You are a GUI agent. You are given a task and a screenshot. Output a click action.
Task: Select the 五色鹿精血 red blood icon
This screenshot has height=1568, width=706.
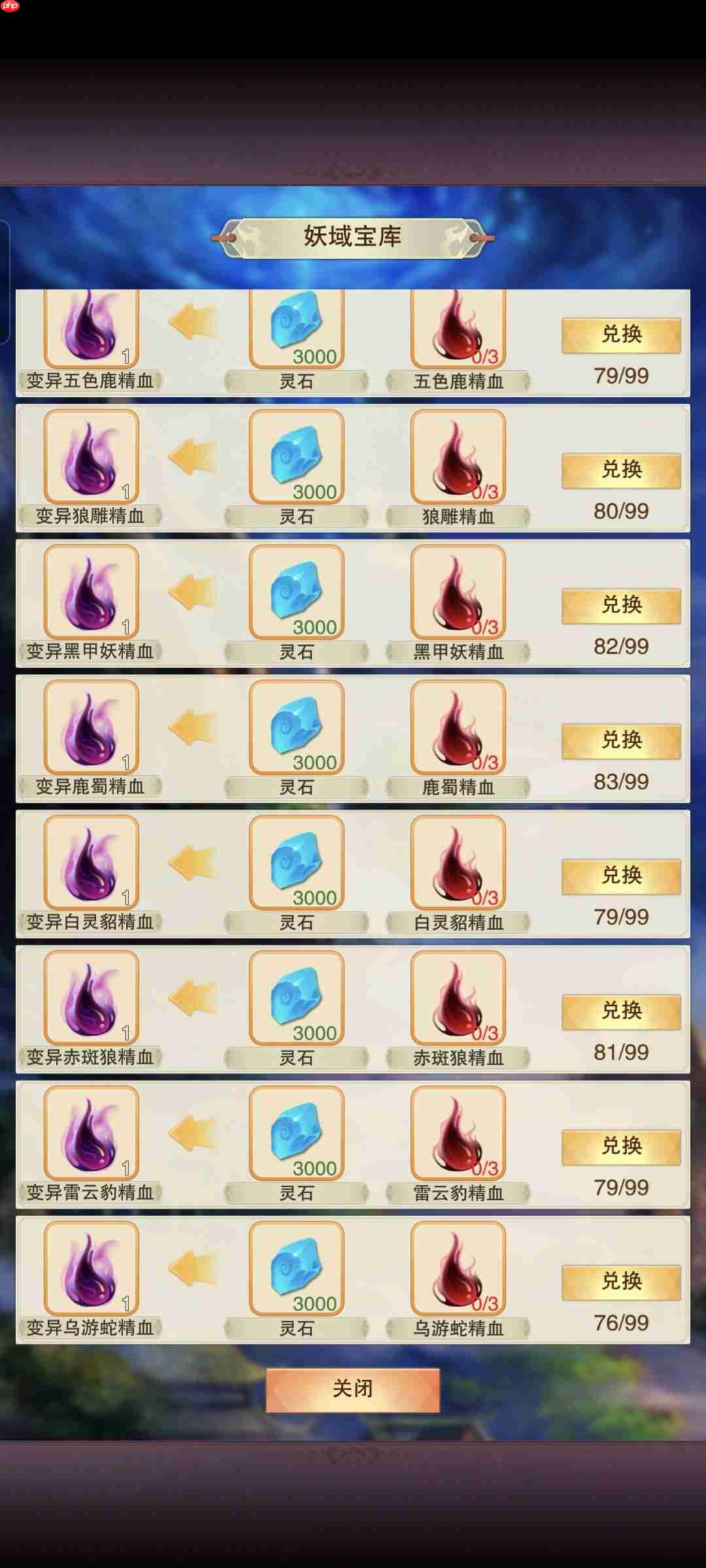pos(458,325)
